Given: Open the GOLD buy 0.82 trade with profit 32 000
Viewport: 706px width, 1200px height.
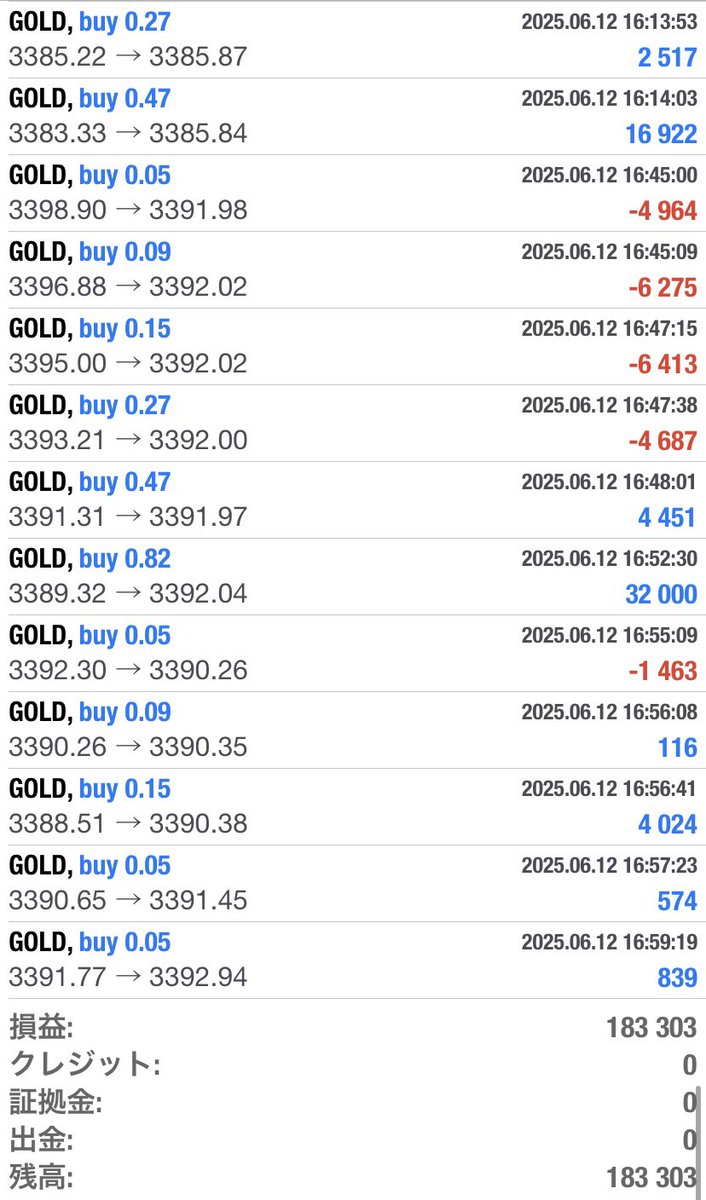Looking at the screenshot, I should click(x=353, y=576).
